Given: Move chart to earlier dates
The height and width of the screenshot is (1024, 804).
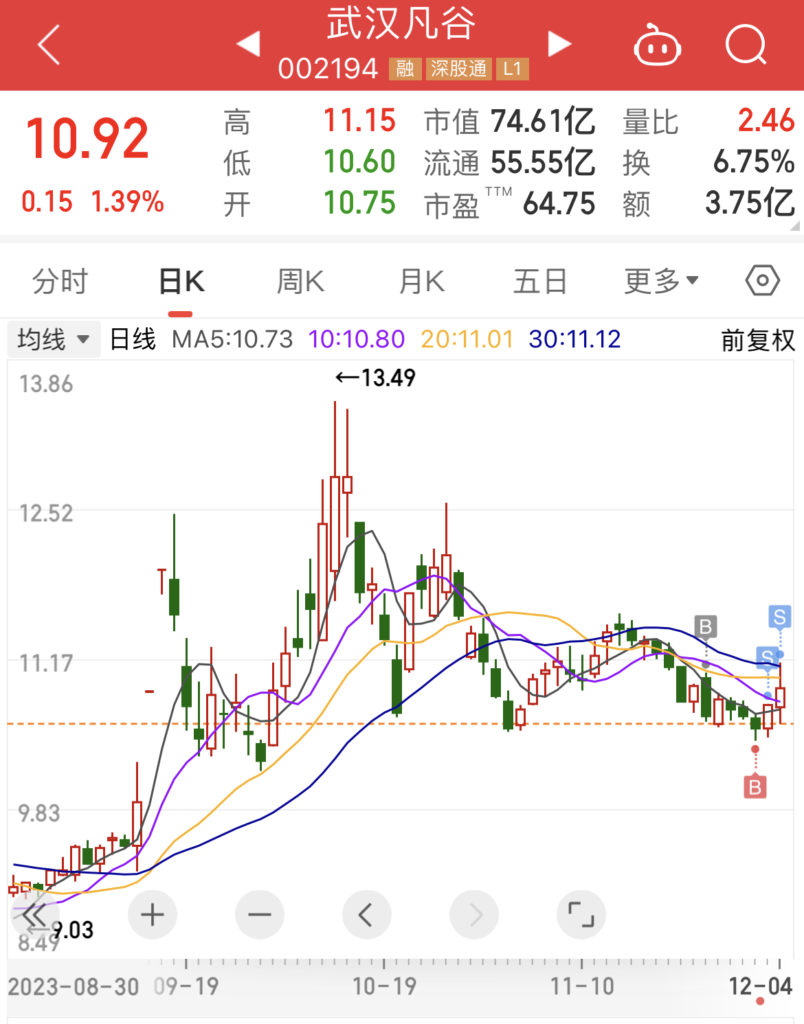Looking at the screenshot, I should [366, 914].
